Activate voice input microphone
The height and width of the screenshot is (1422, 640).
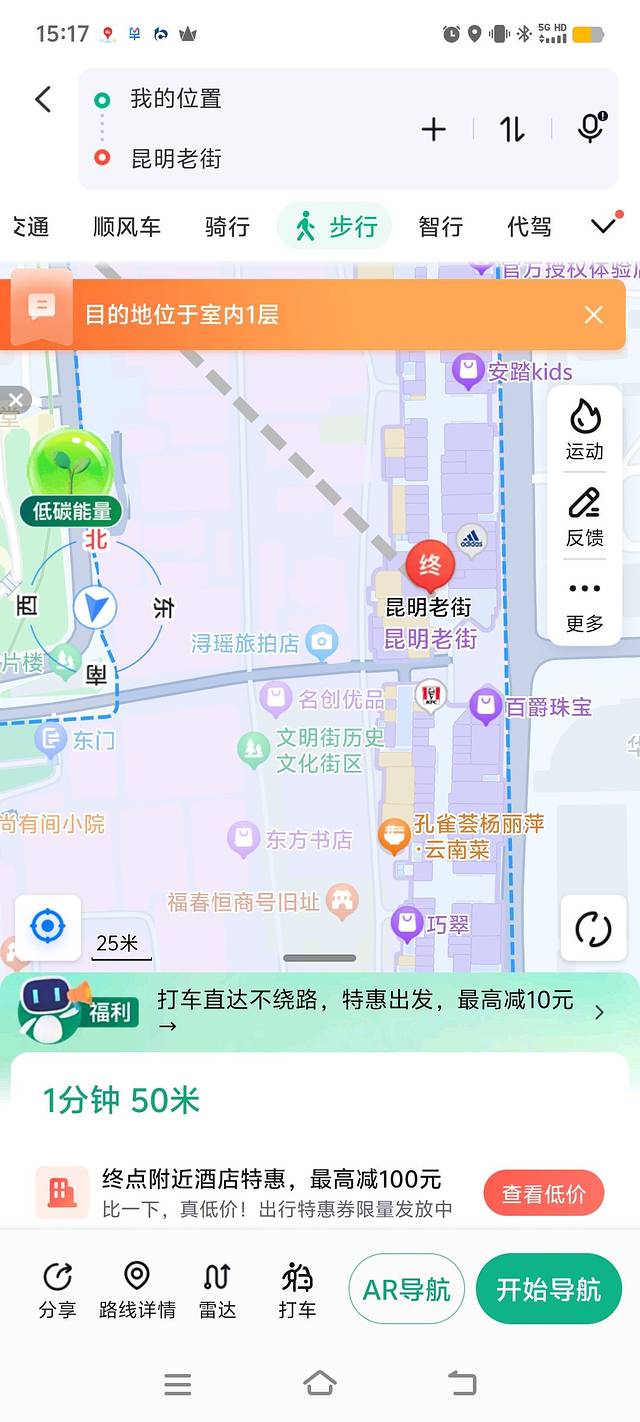pos(591,129)
